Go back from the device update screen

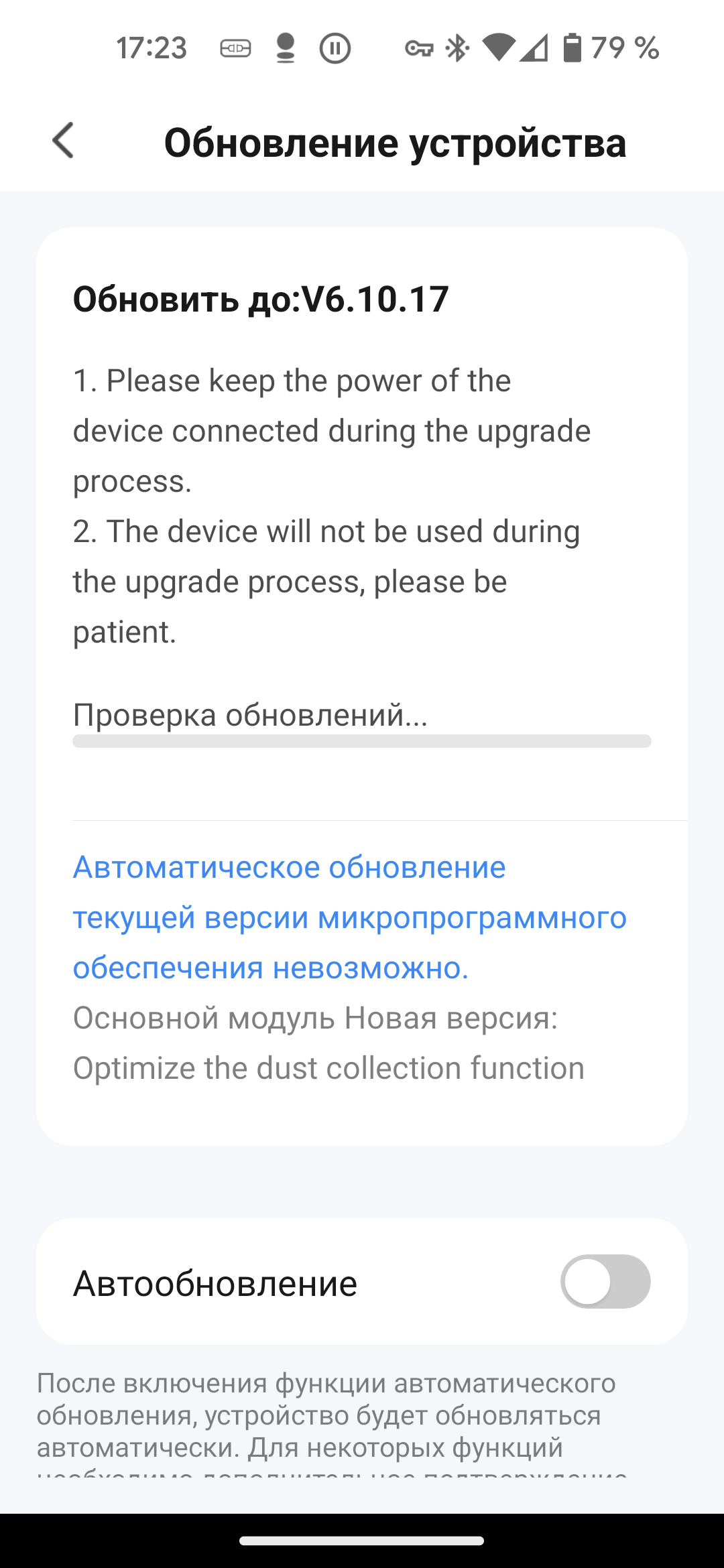tap(63, 141)
